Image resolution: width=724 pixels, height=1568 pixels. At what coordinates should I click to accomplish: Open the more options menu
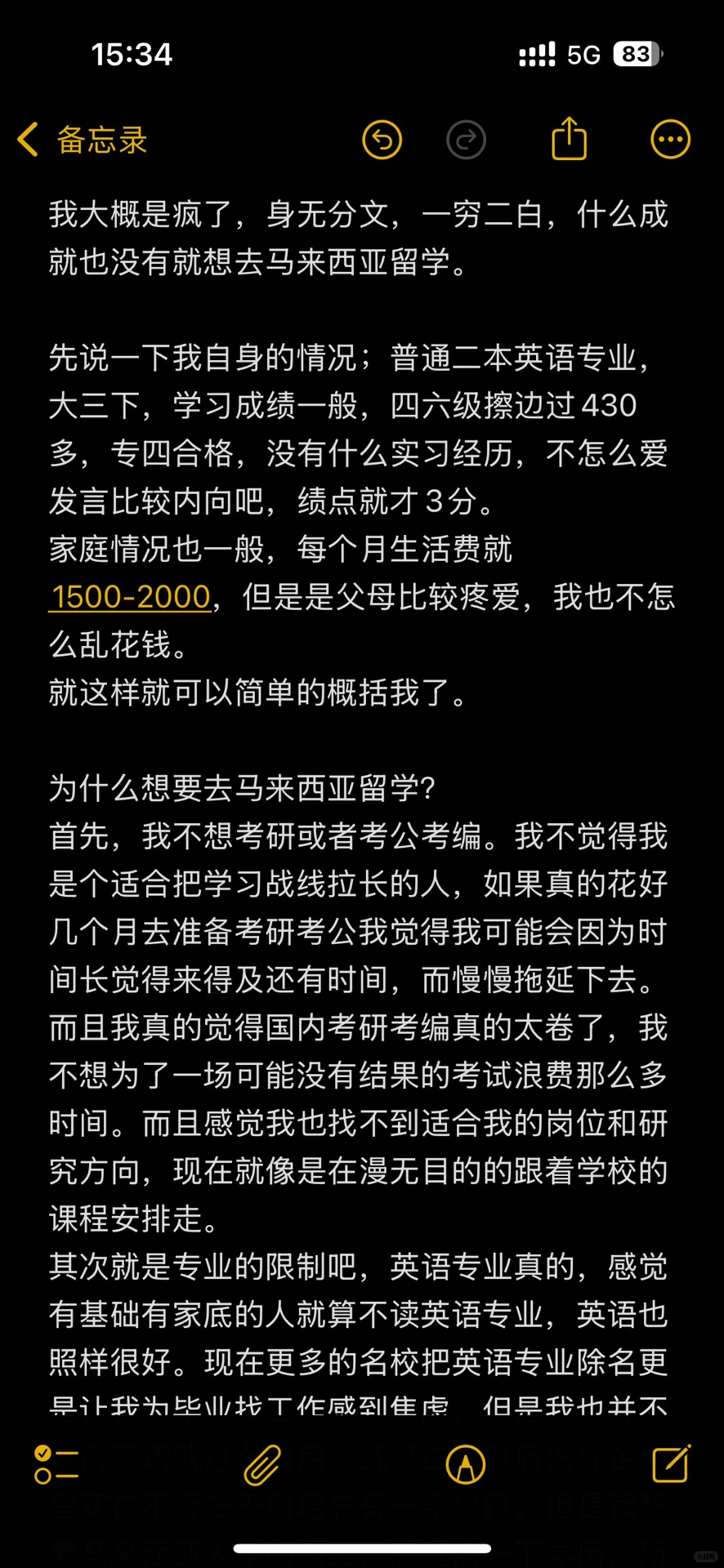pos(670,140)
